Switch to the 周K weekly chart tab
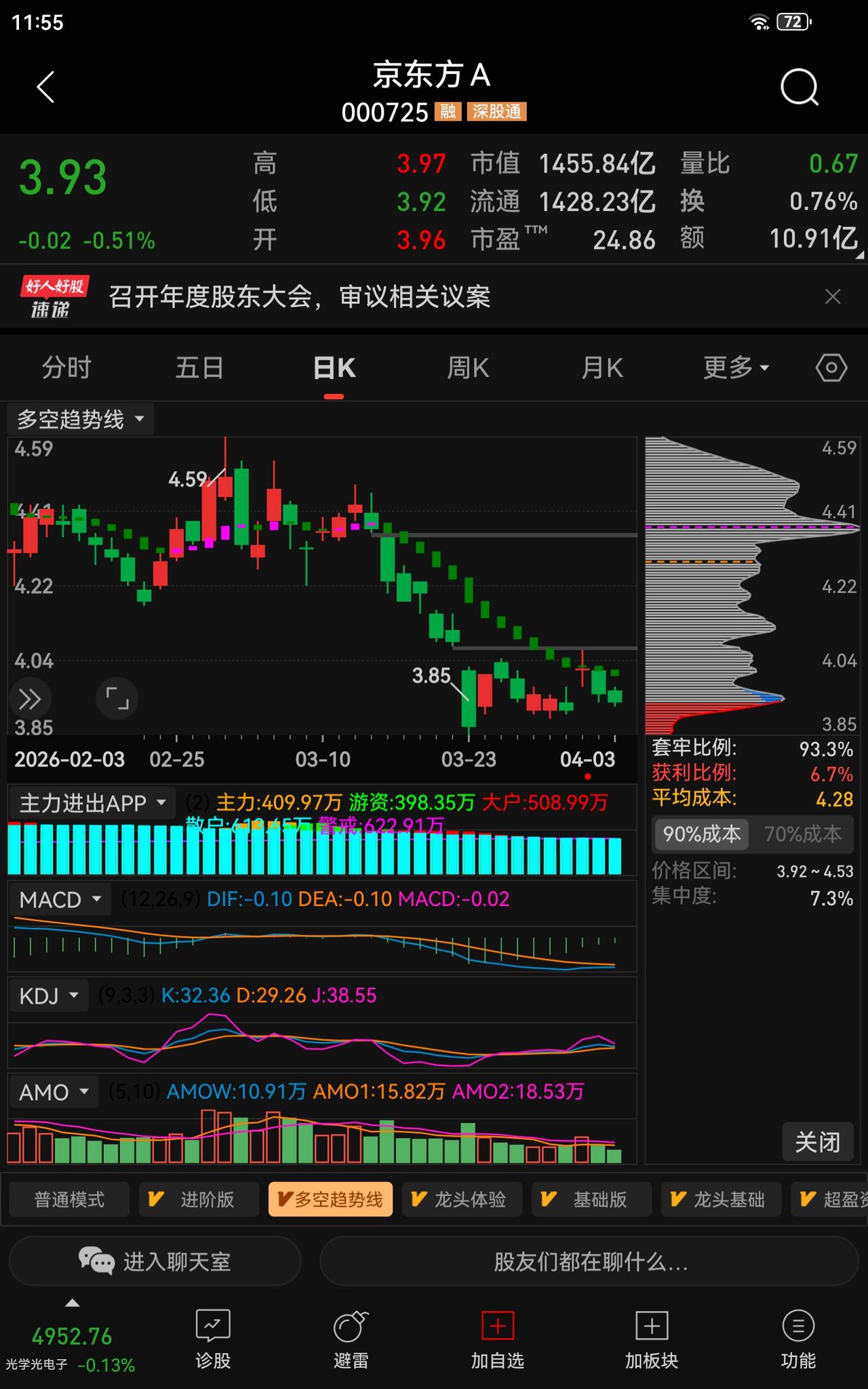This screenshot has height=1389, width=868. [467, 368]
